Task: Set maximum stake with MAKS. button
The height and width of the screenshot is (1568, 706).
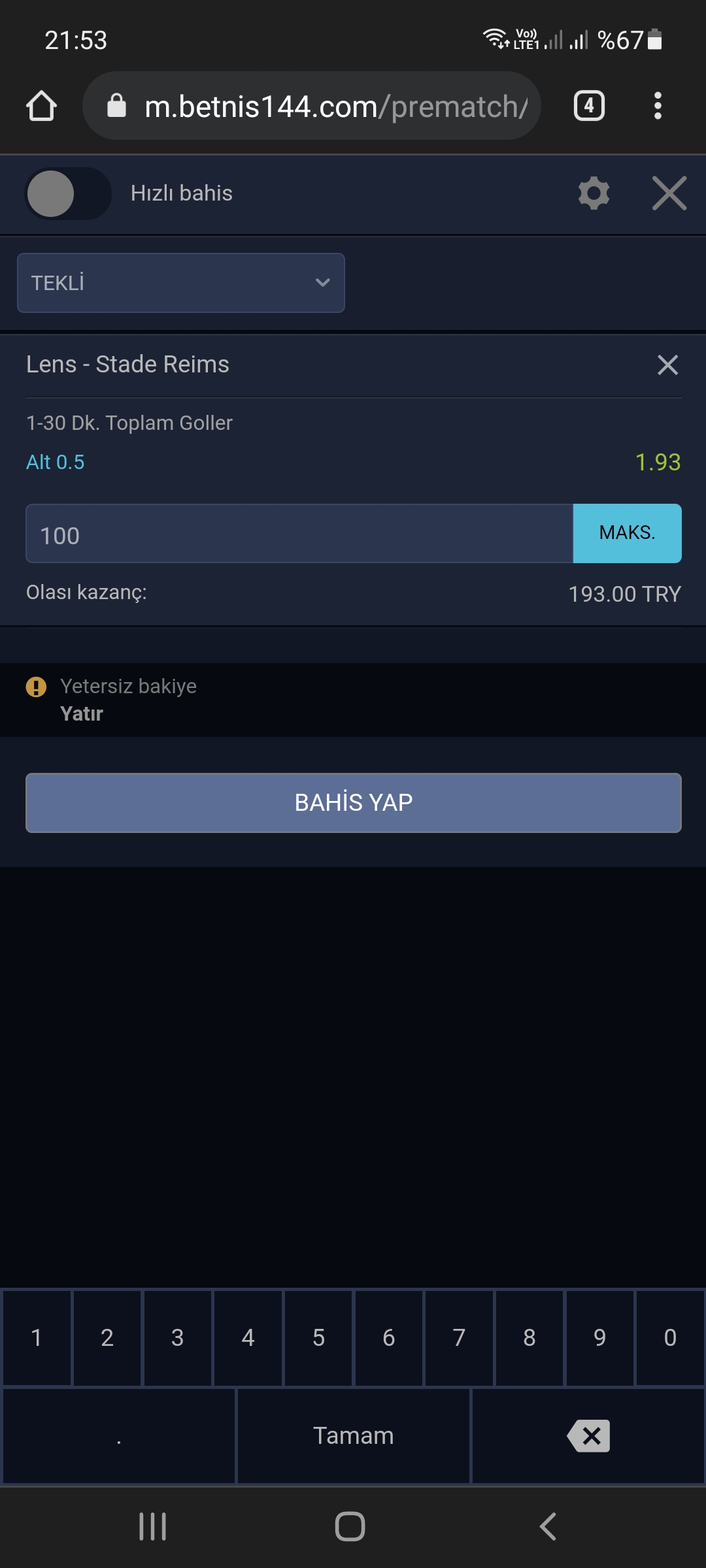Action: pyautogui.click(x=627, y=533)
